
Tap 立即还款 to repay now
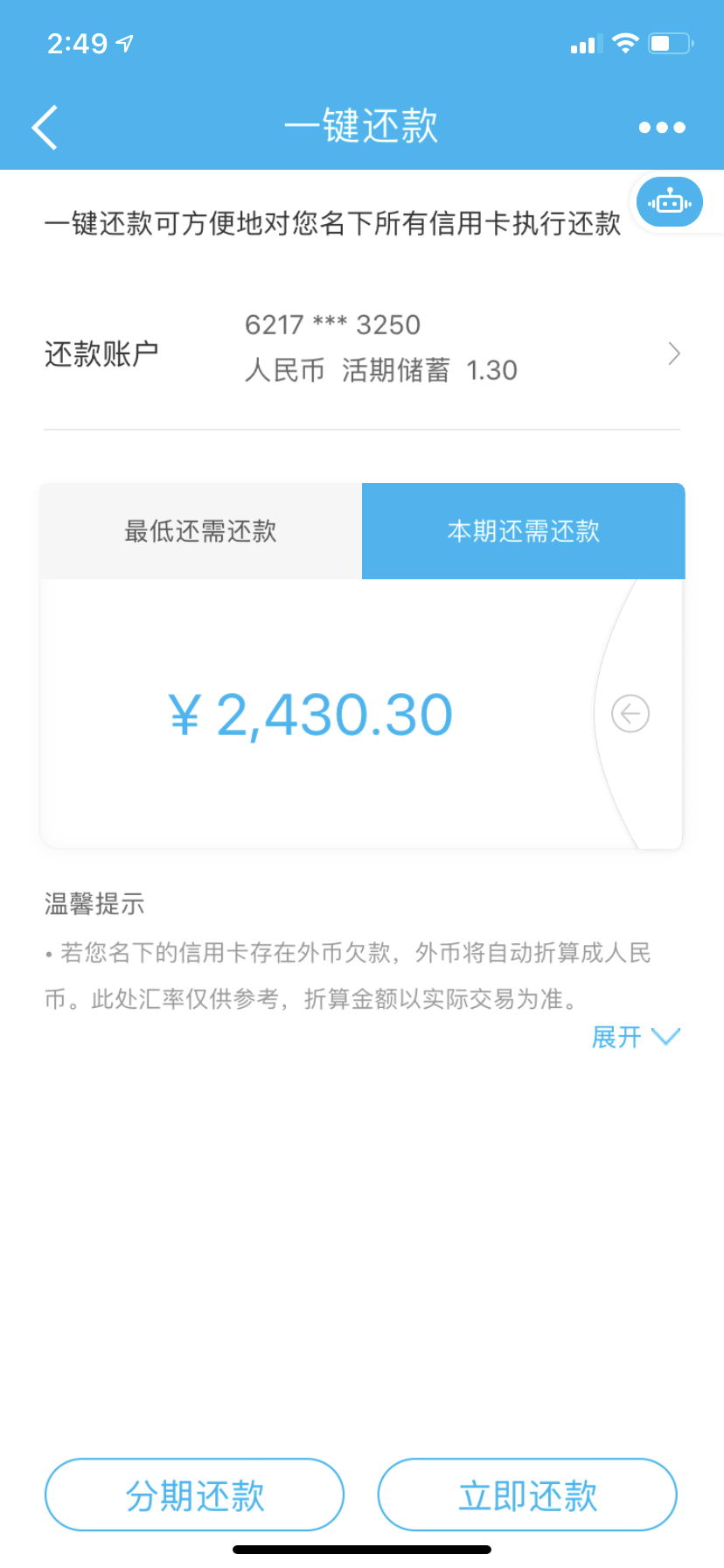(x=527, y=1495)
